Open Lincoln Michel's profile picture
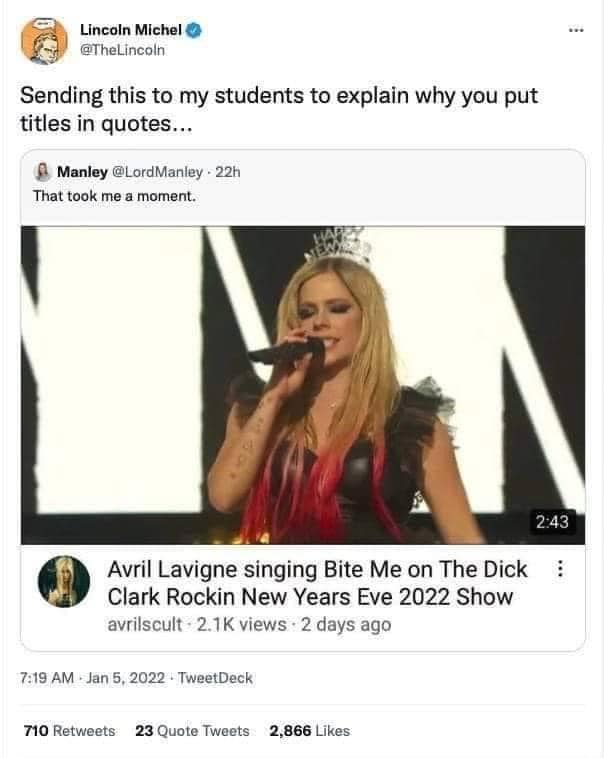 (x=43, y=40)
